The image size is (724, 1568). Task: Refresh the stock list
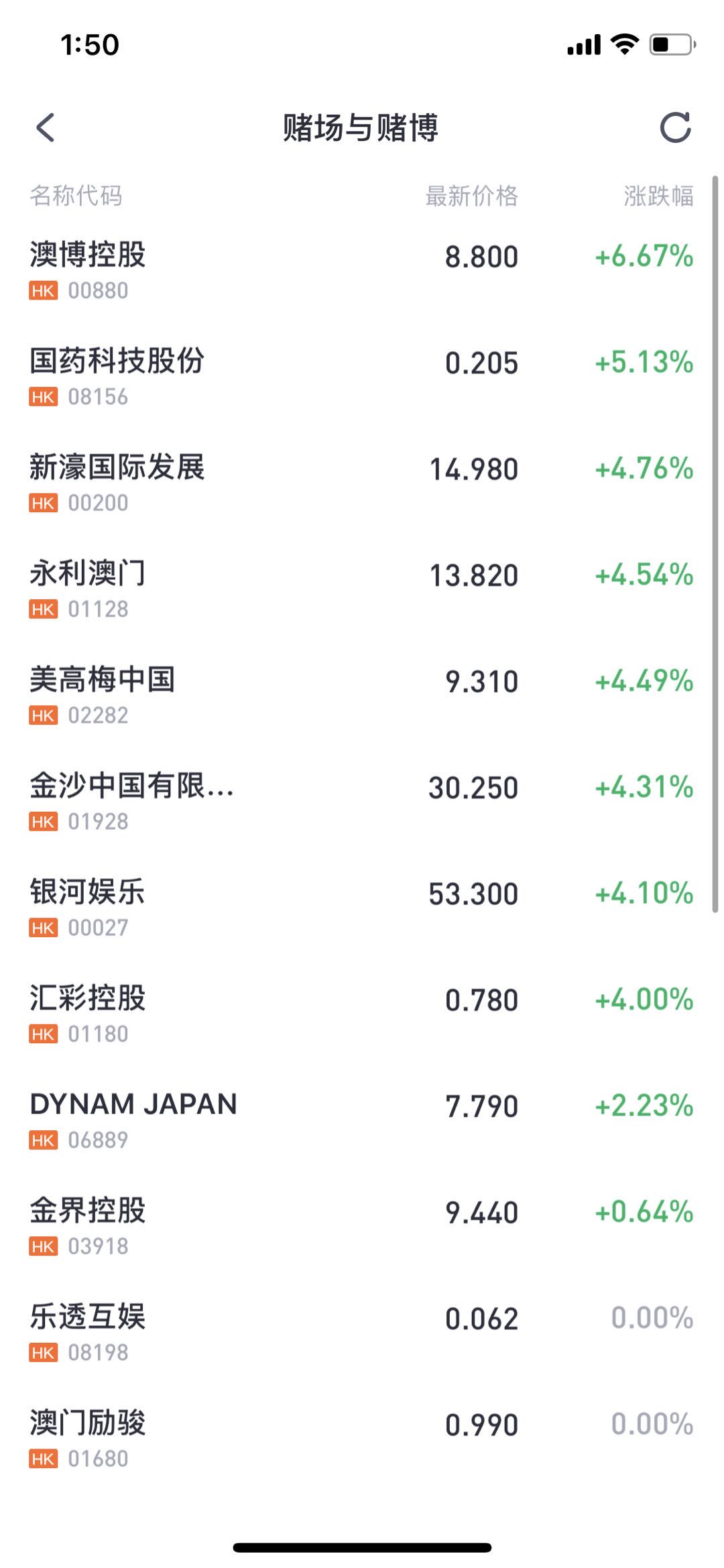point(675,127)
